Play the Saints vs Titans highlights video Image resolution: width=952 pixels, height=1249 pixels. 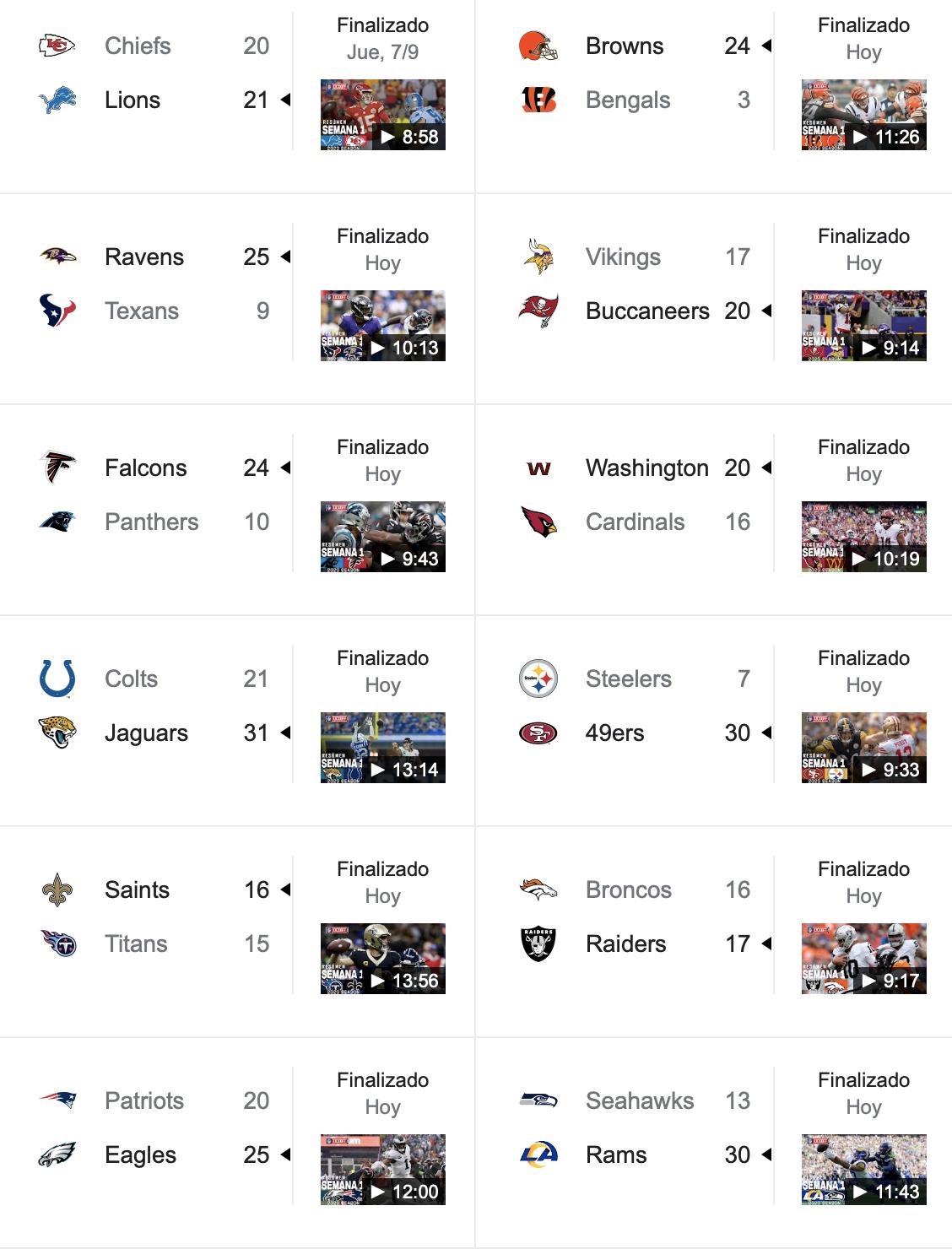382,959
